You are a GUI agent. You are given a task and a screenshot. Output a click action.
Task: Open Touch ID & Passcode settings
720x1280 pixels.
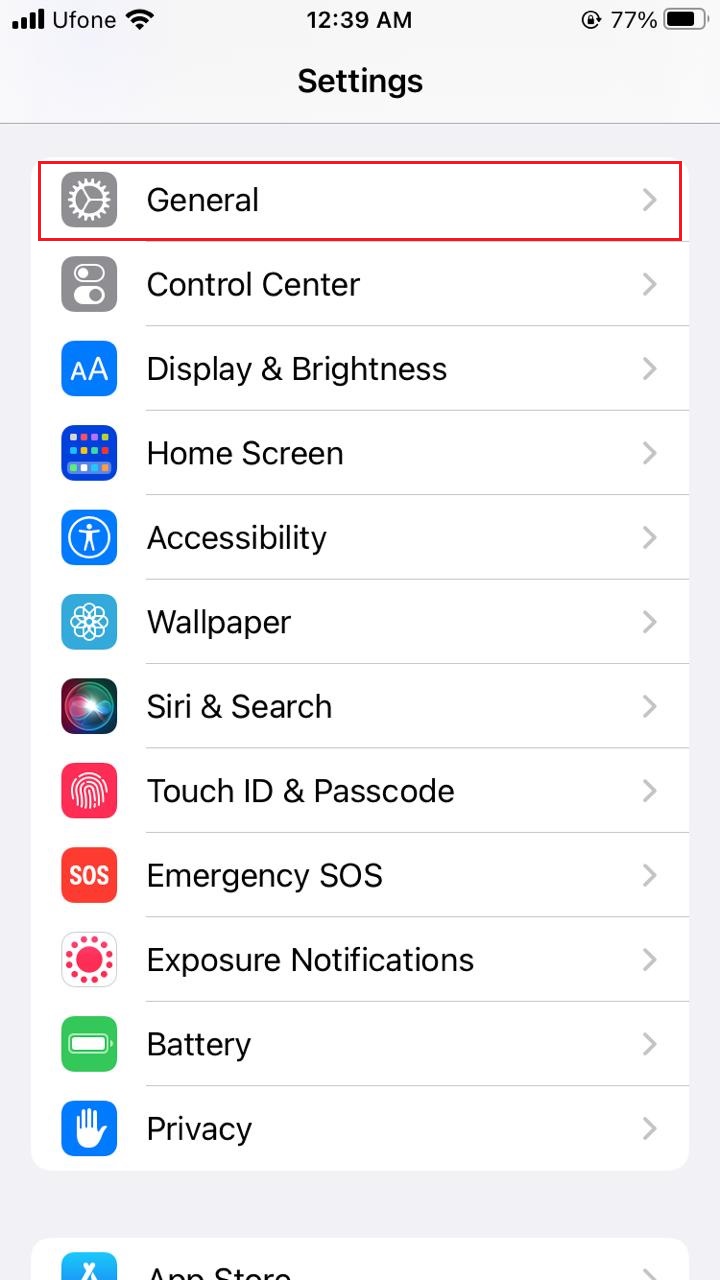[x=360, y=791]
